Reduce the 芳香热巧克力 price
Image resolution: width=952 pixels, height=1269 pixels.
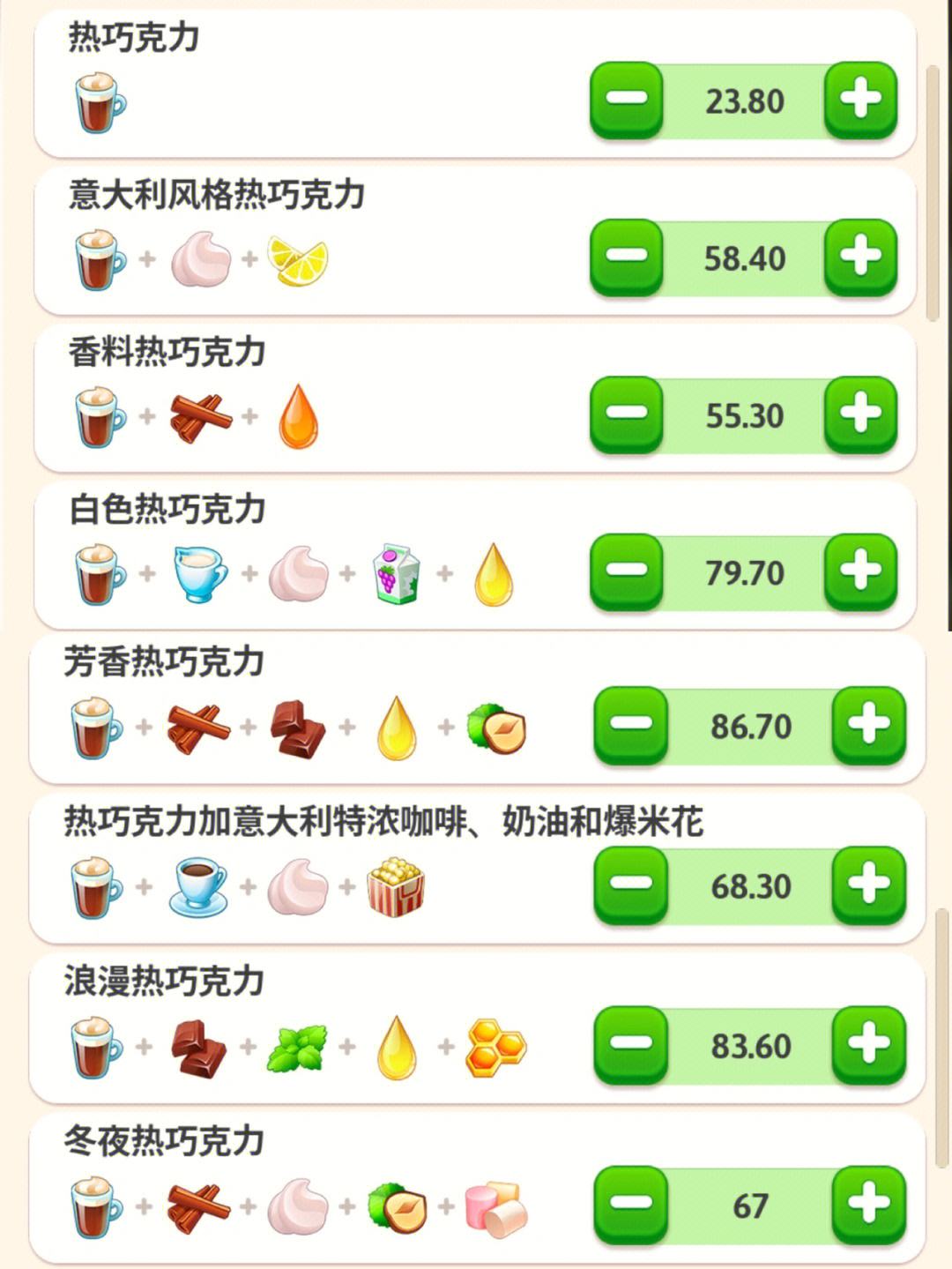point(631,725)
